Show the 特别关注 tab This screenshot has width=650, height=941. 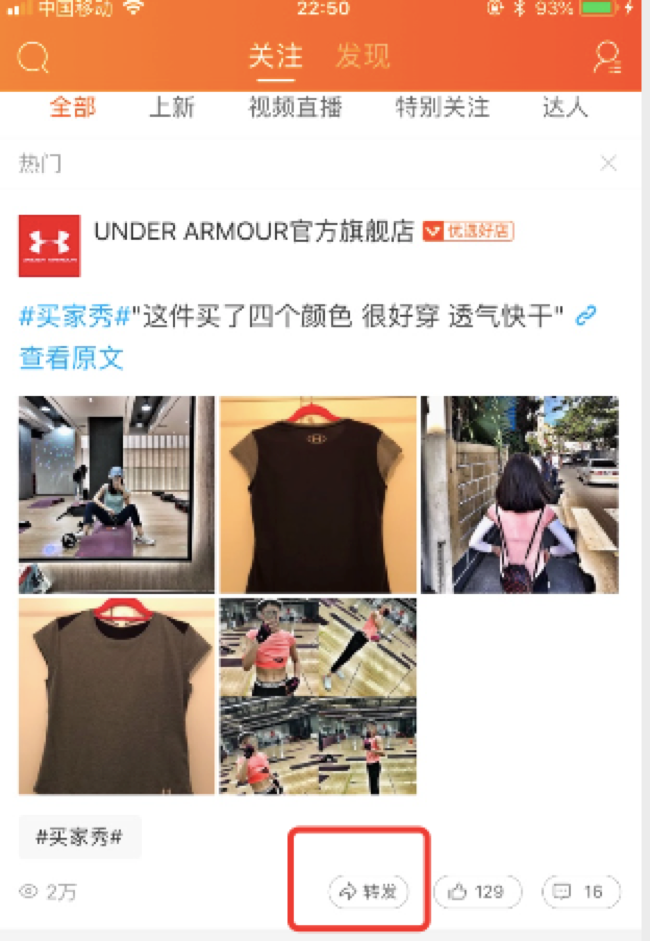[x=442, y=108]
